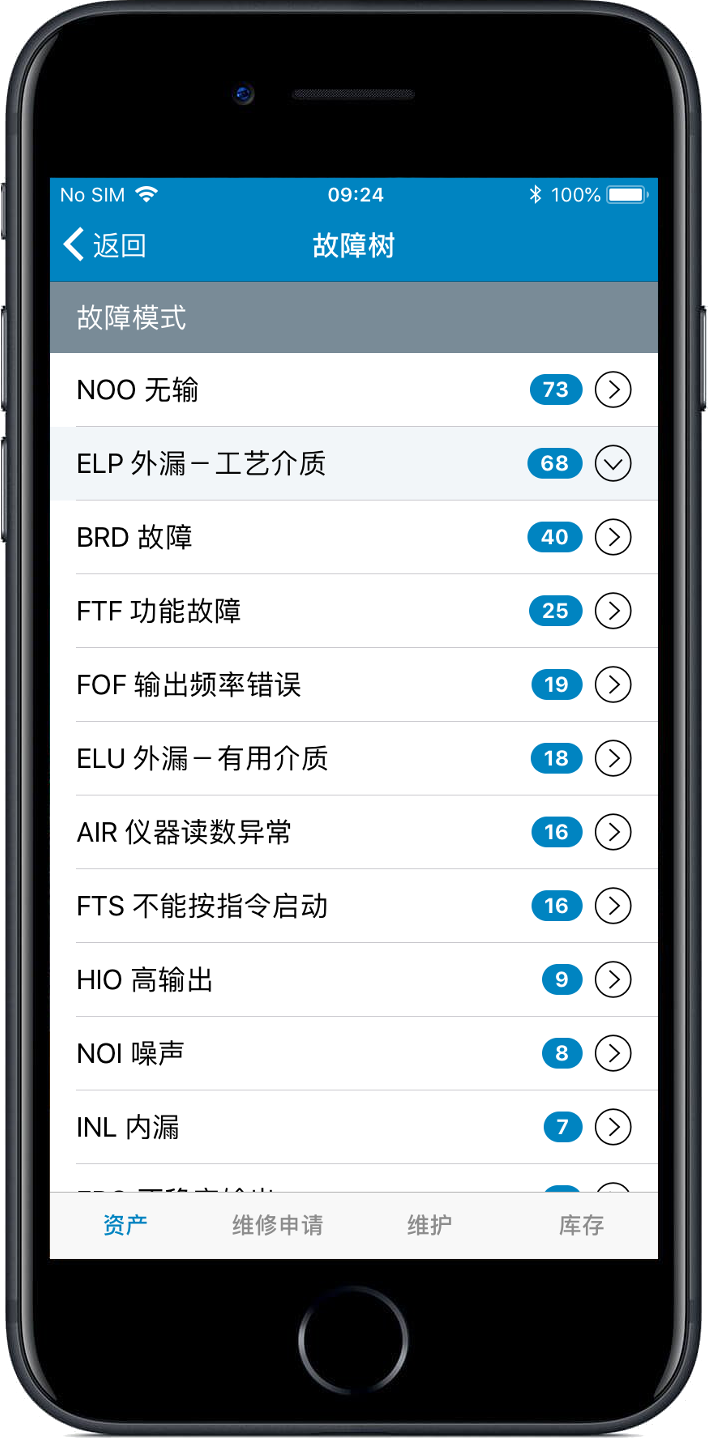
Task: Select FTS 不能按指令启动 row
Action: coord(354,906)
